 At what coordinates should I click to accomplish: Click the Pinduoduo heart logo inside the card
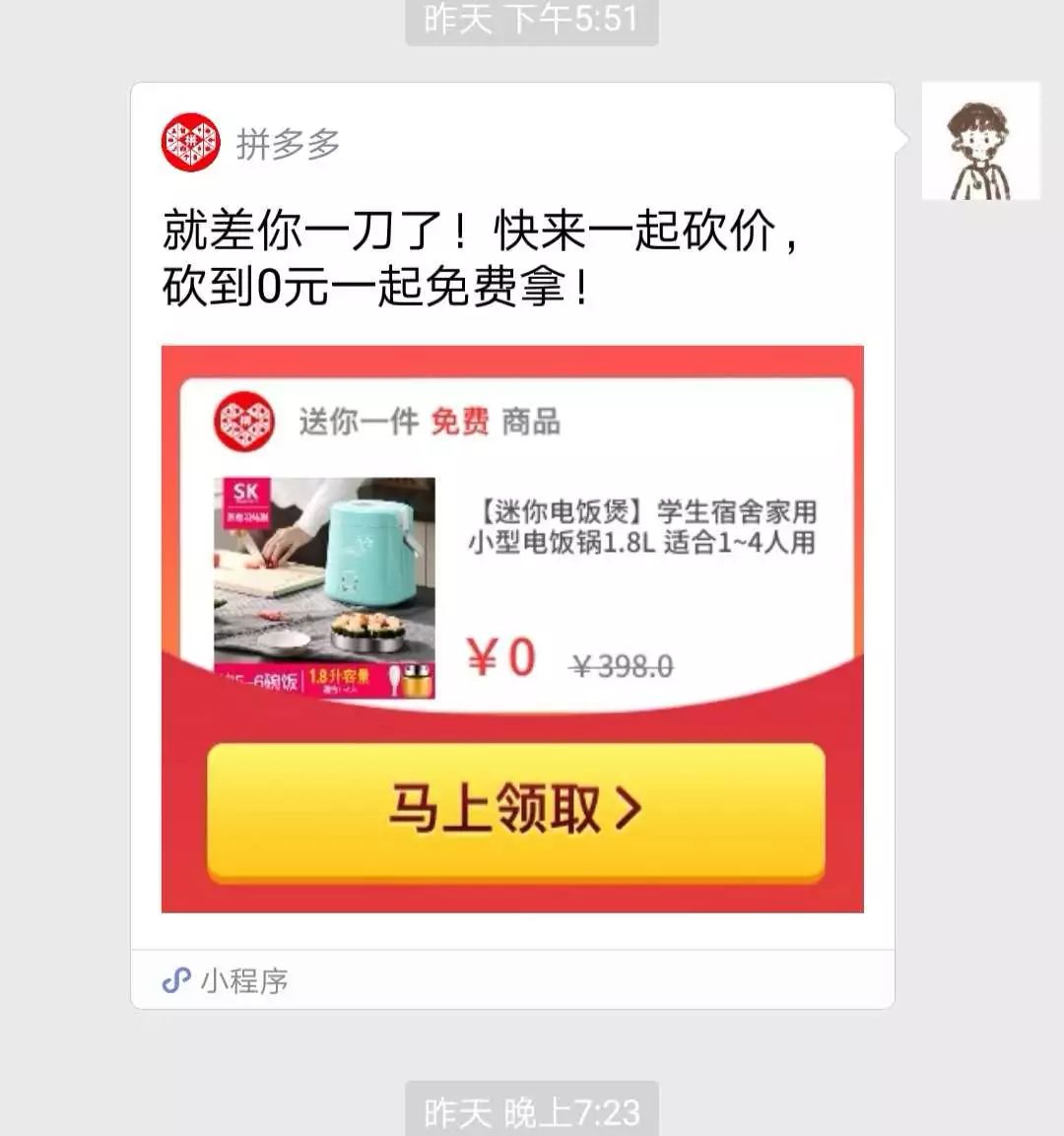click(x=243, y=423)
